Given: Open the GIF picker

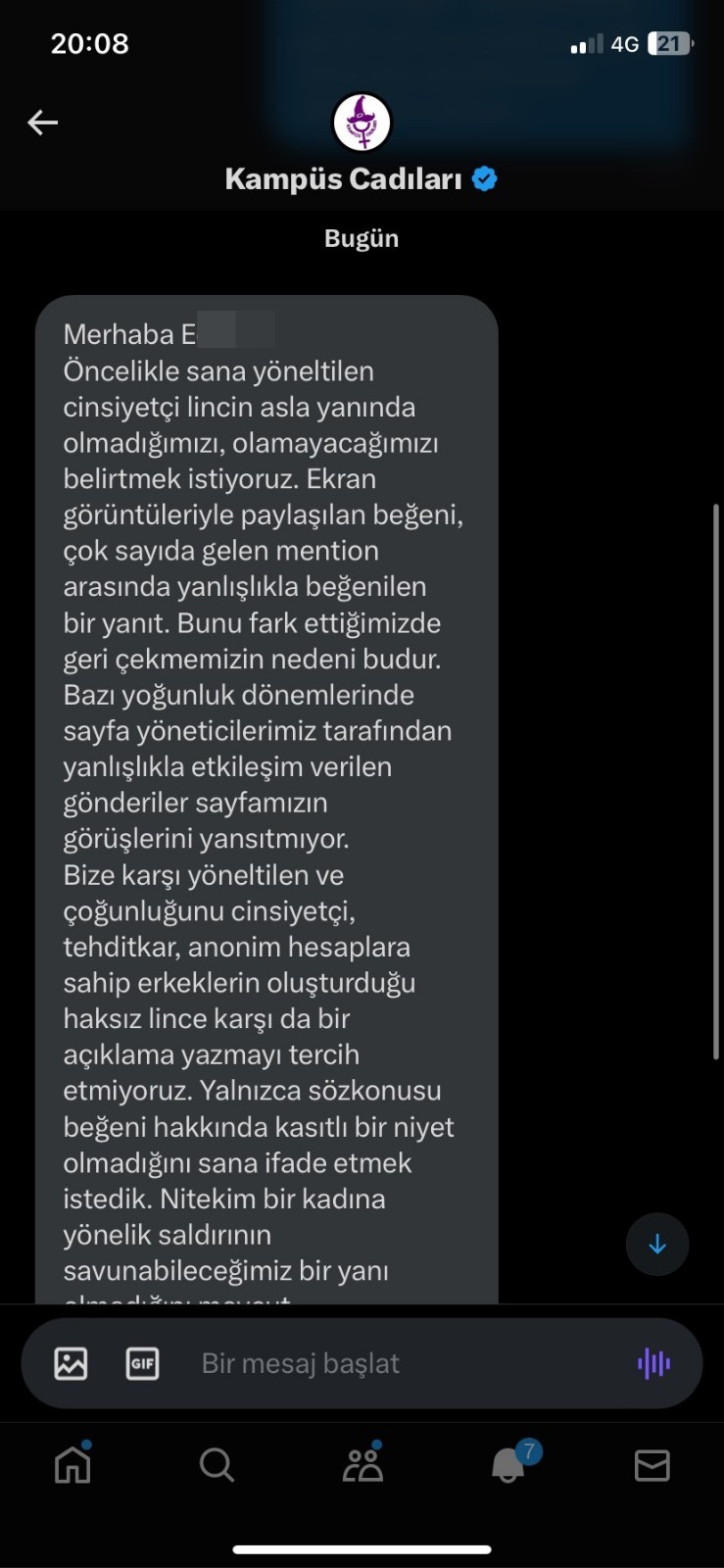Looking at the screenshot, I should (143, 1363).
